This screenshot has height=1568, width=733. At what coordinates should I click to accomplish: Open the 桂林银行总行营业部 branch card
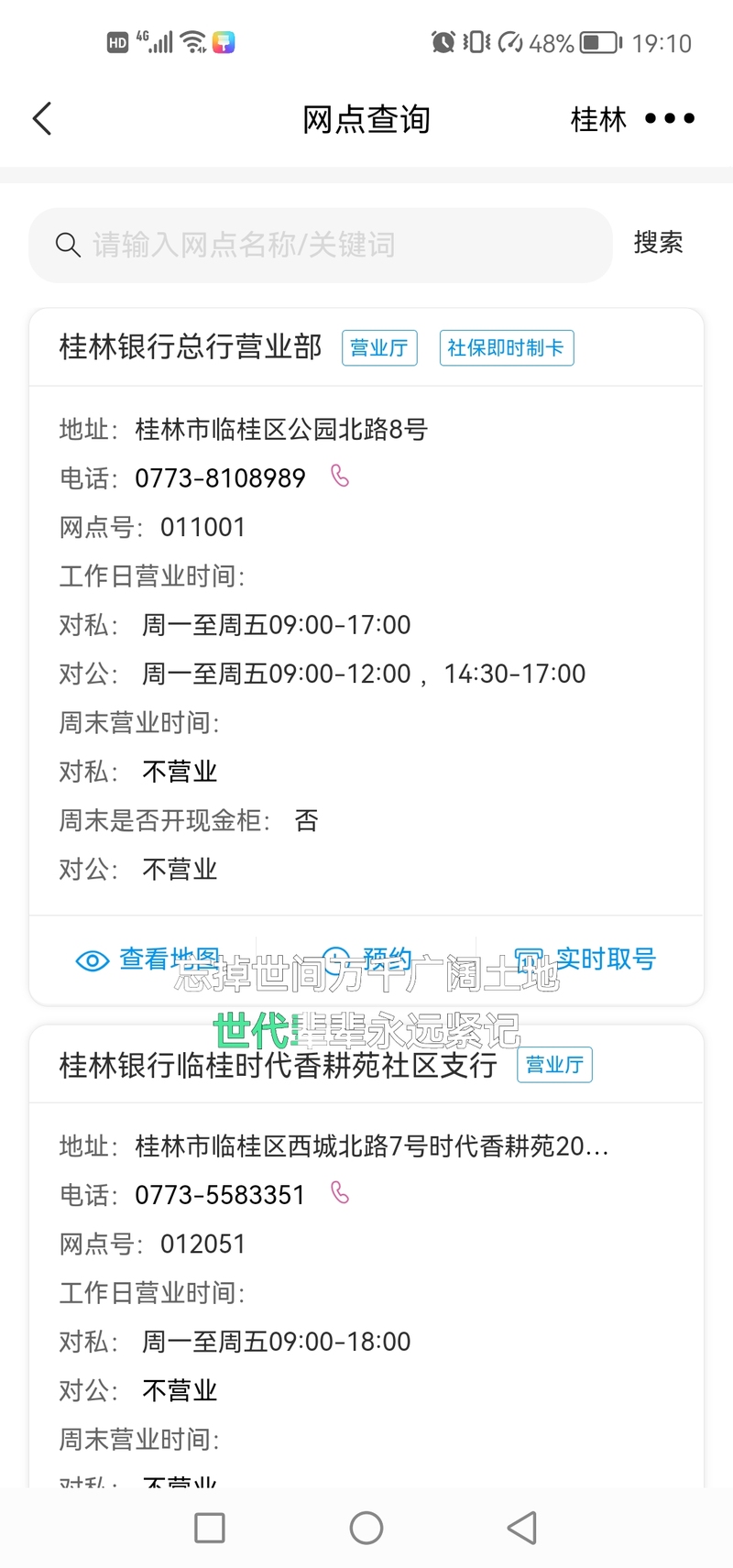click(x=191, y=347)
